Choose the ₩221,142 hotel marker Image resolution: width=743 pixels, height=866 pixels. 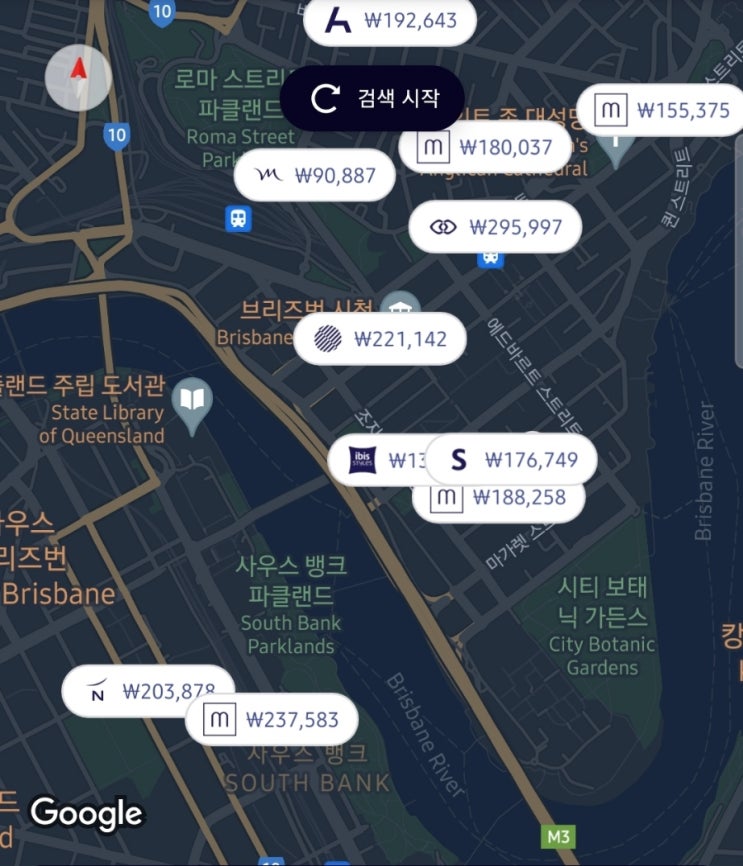click(380, 339)
